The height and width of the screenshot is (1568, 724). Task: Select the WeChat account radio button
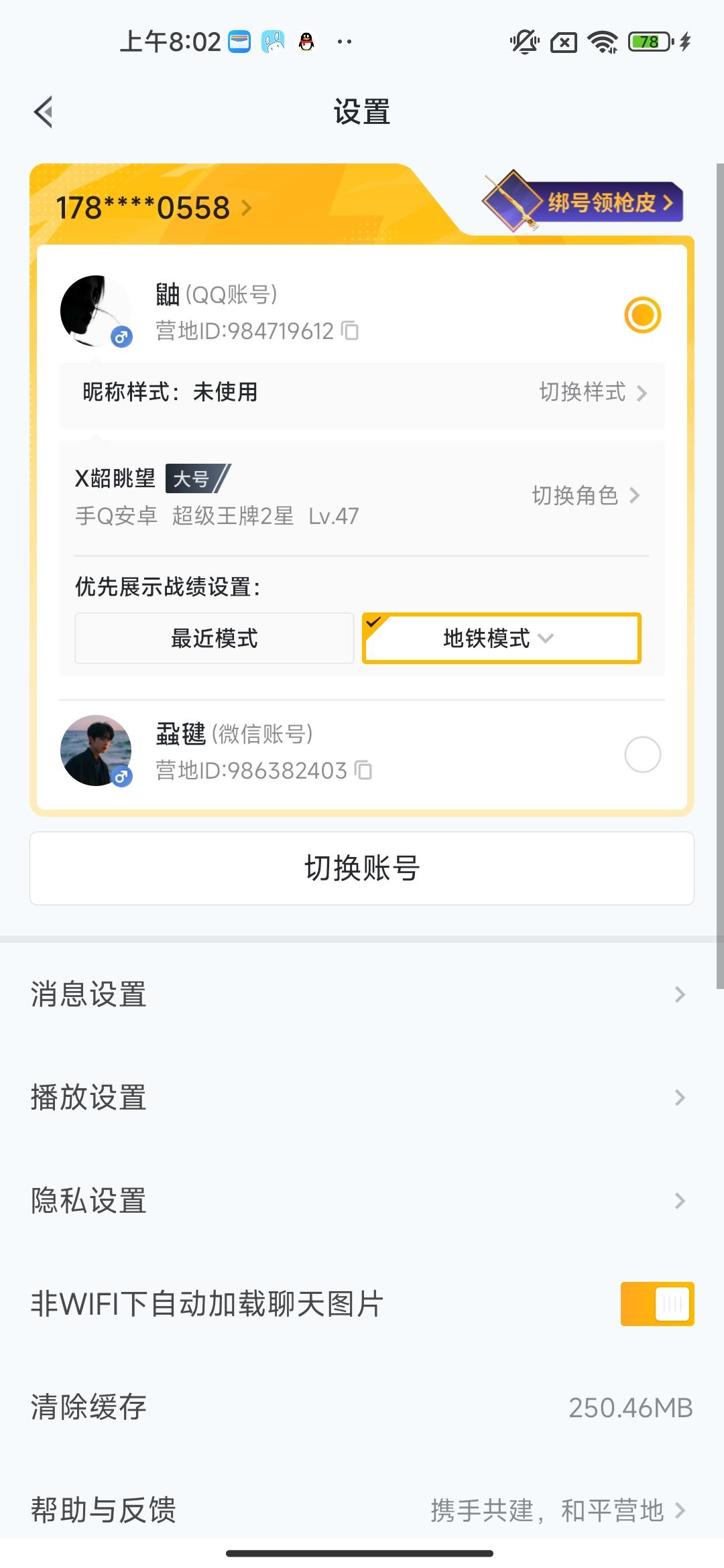coord(642,754)
